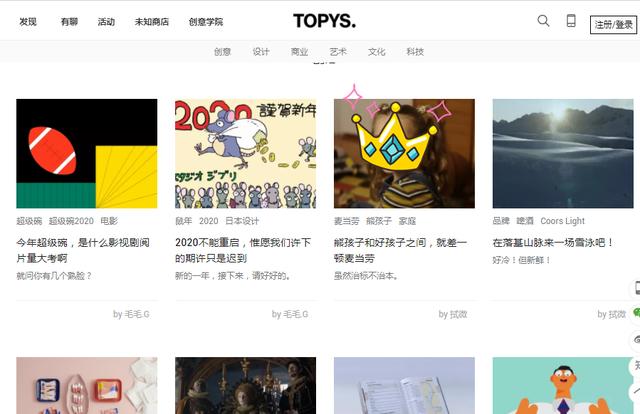The width and height of the screenshot is (640, 414).
Task: Open the 超级碗 football article card
Action: [x=87, y=153]
